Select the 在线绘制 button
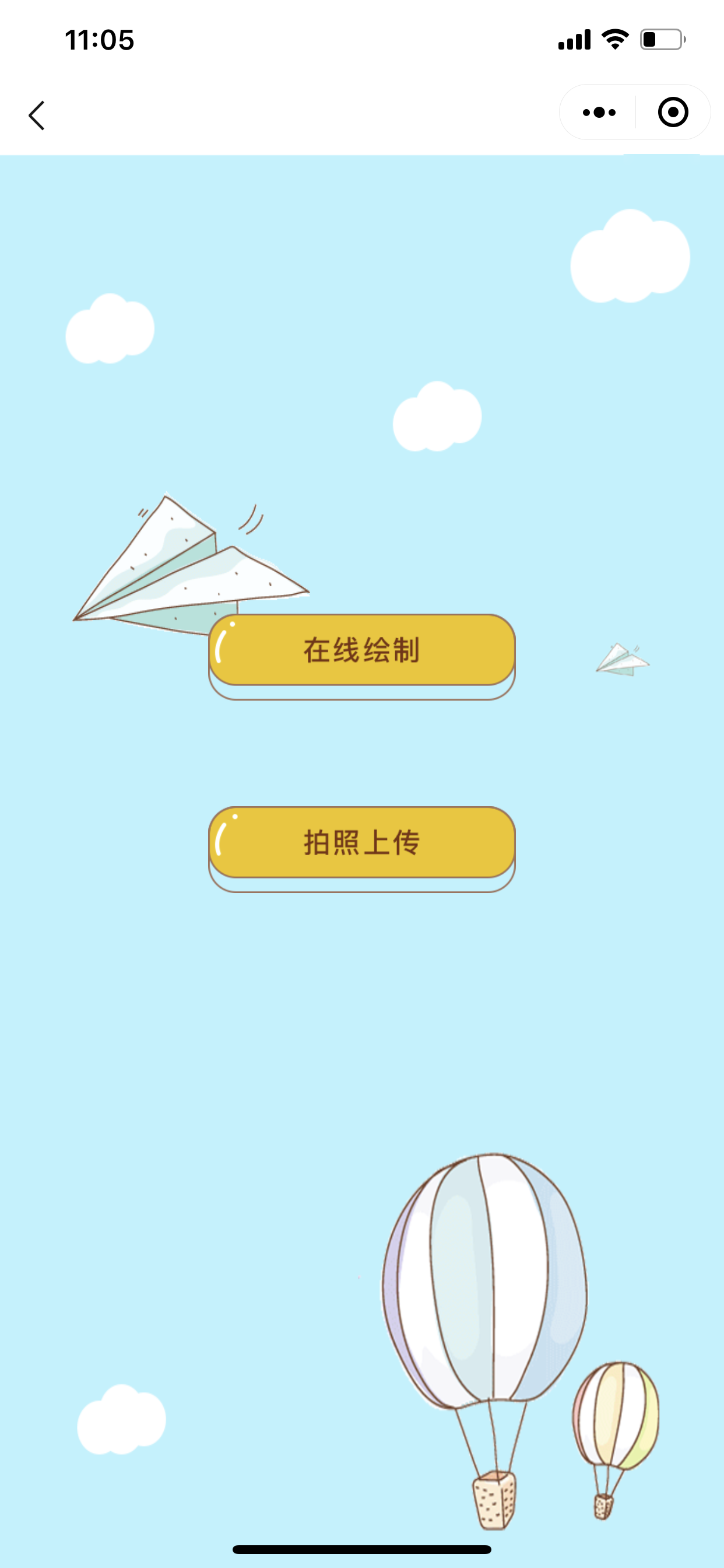Screen dimensions: 724x1568 (362, 650)
